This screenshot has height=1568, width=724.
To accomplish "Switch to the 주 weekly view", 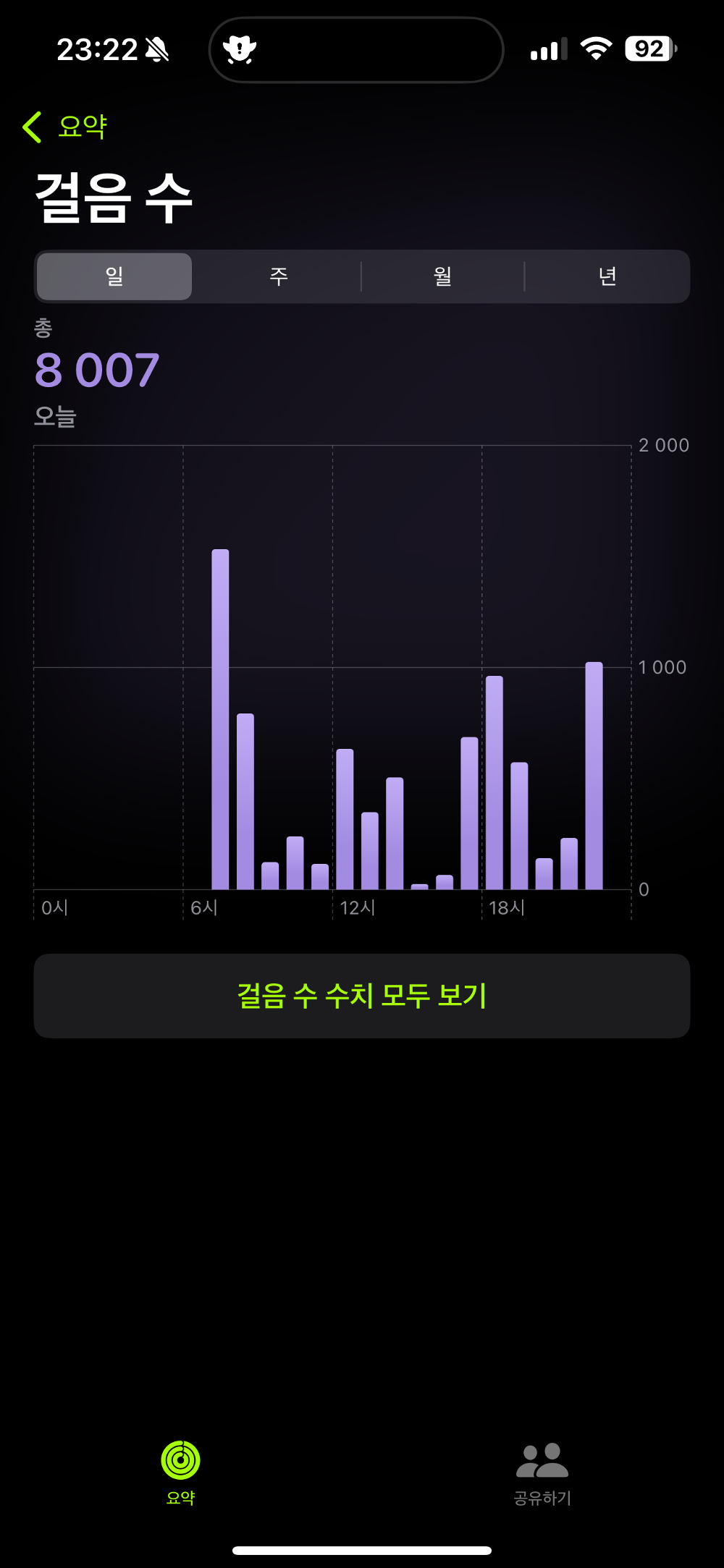I will (277, 276).
